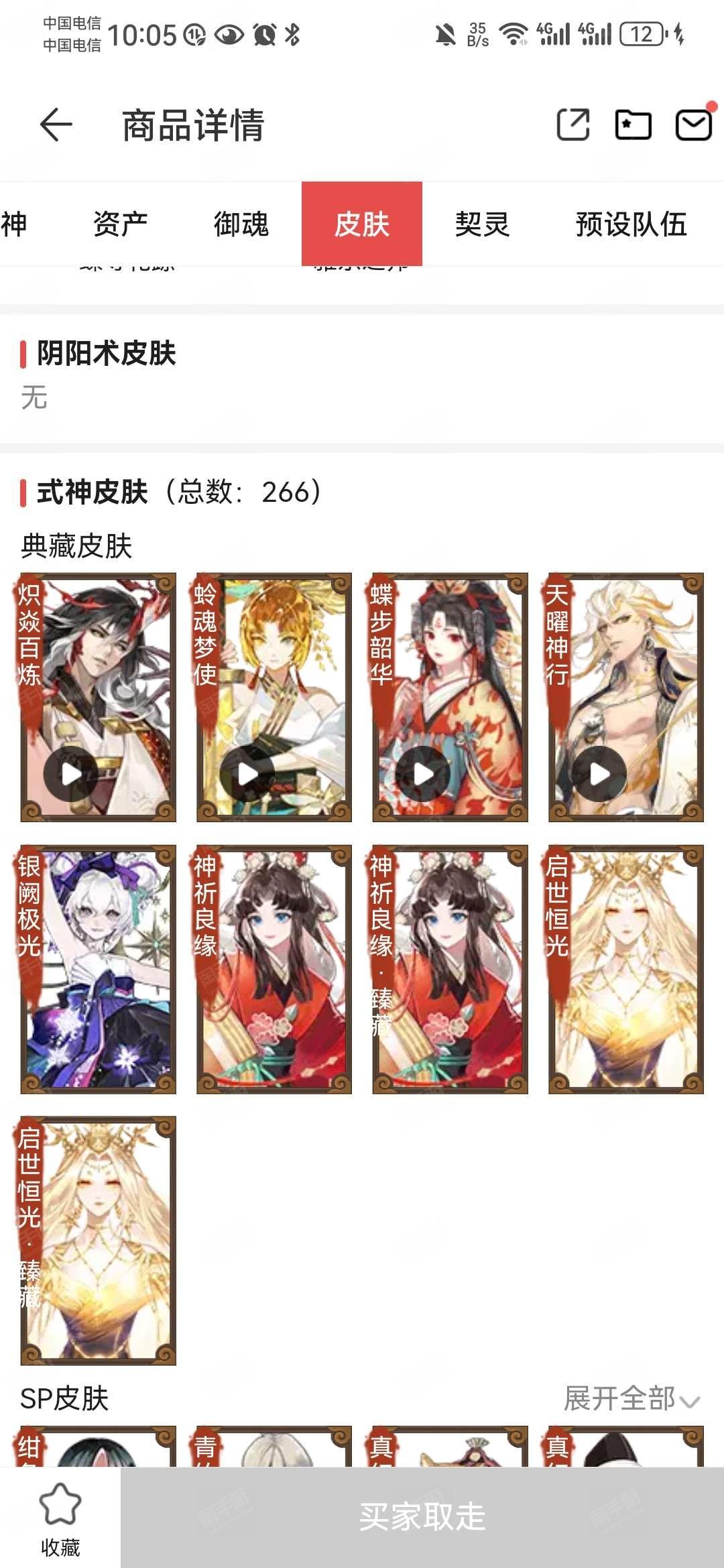Open the 启世恒光·臻藏 skin card

[98, 1240]
